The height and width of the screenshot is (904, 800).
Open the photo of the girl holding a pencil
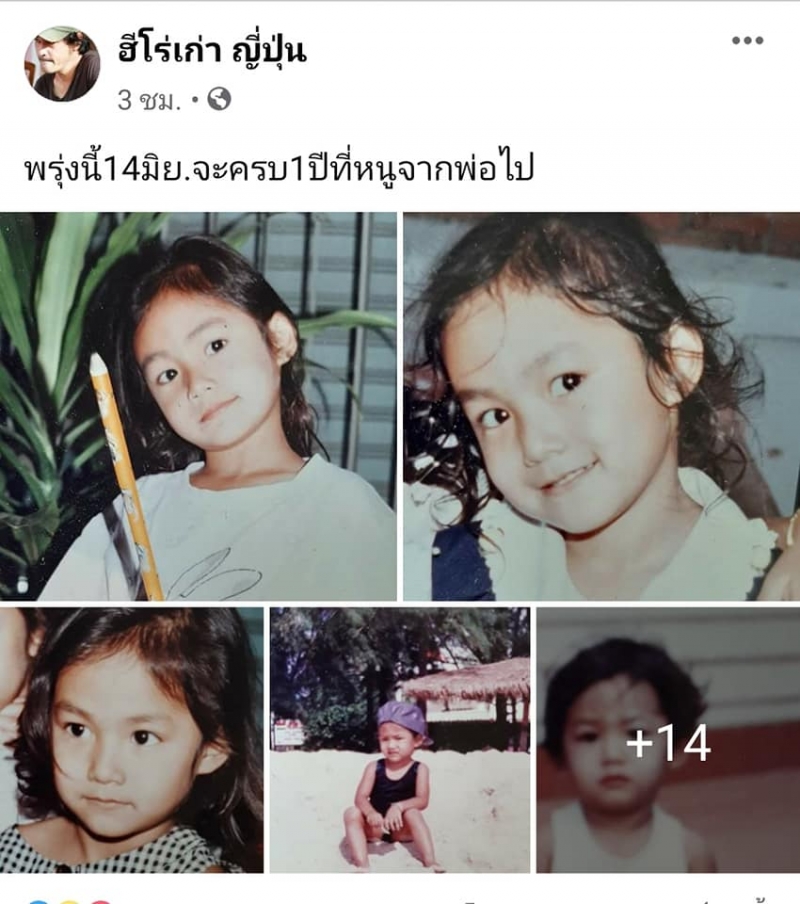tap(198, 406)
